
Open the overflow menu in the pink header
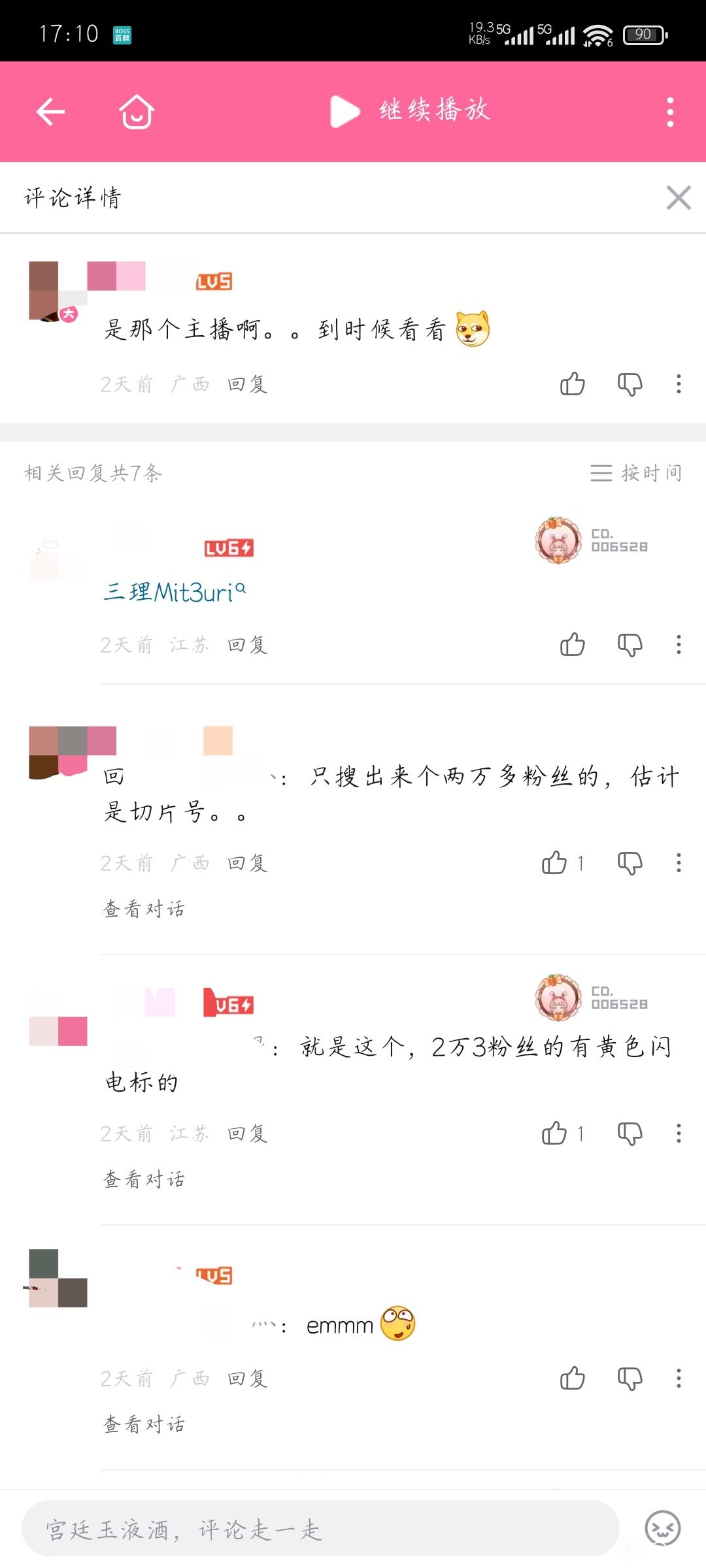[x=670, y=112]
